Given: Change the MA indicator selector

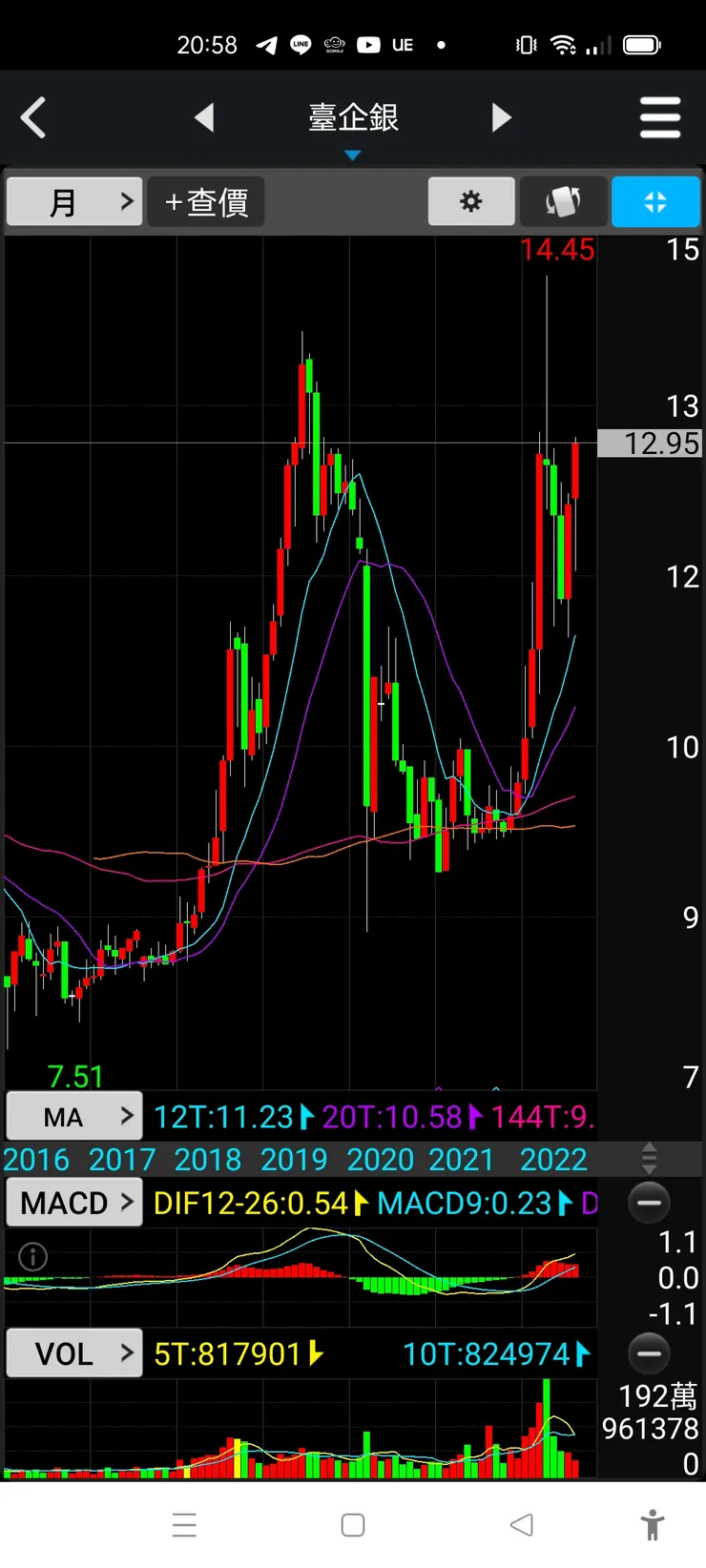Looking at the screenshot, I should coord(74,1116).
